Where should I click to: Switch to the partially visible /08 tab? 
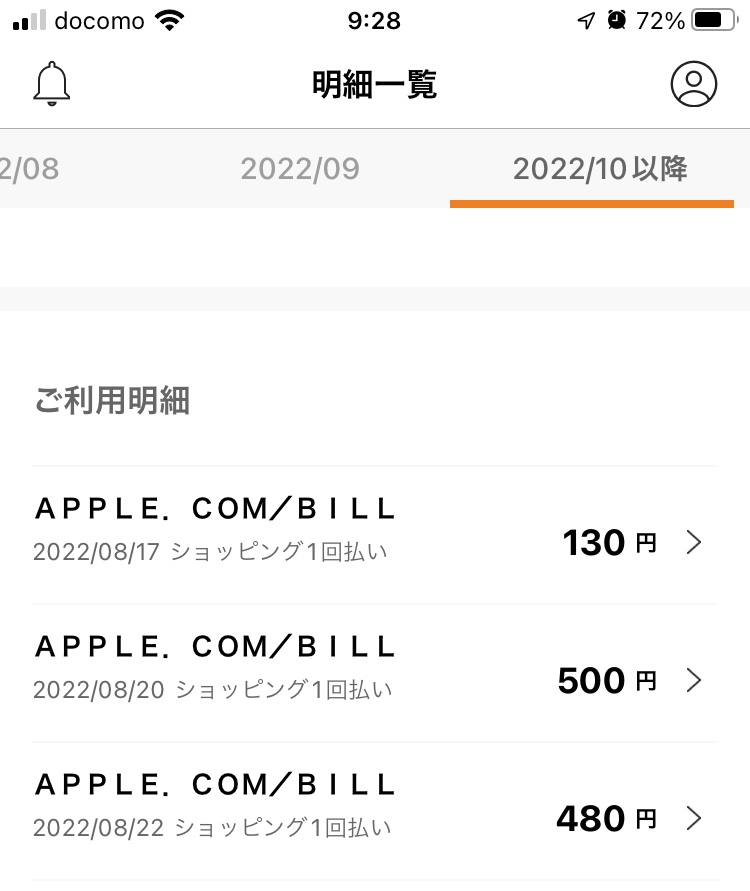tap(30, 168)
